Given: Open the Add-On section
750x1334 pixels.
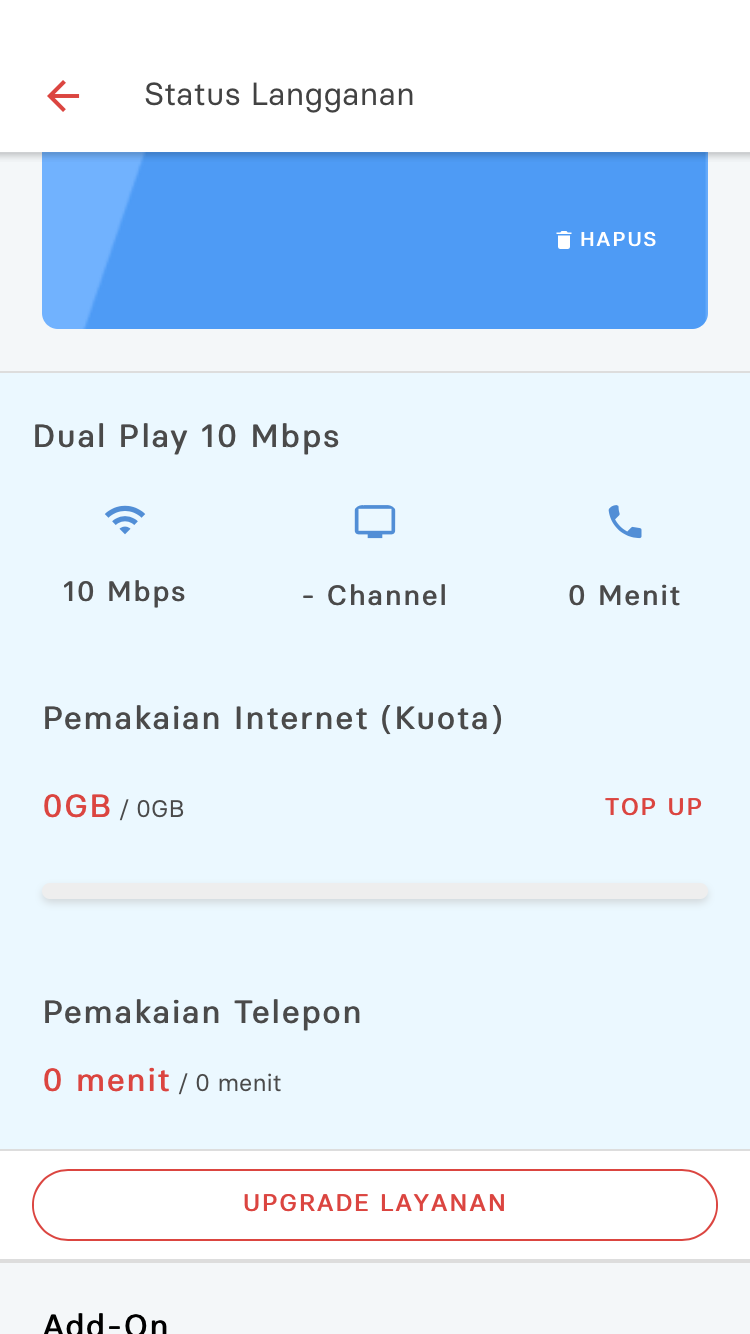Looking at the screenshot, I should click(105, 1320).
